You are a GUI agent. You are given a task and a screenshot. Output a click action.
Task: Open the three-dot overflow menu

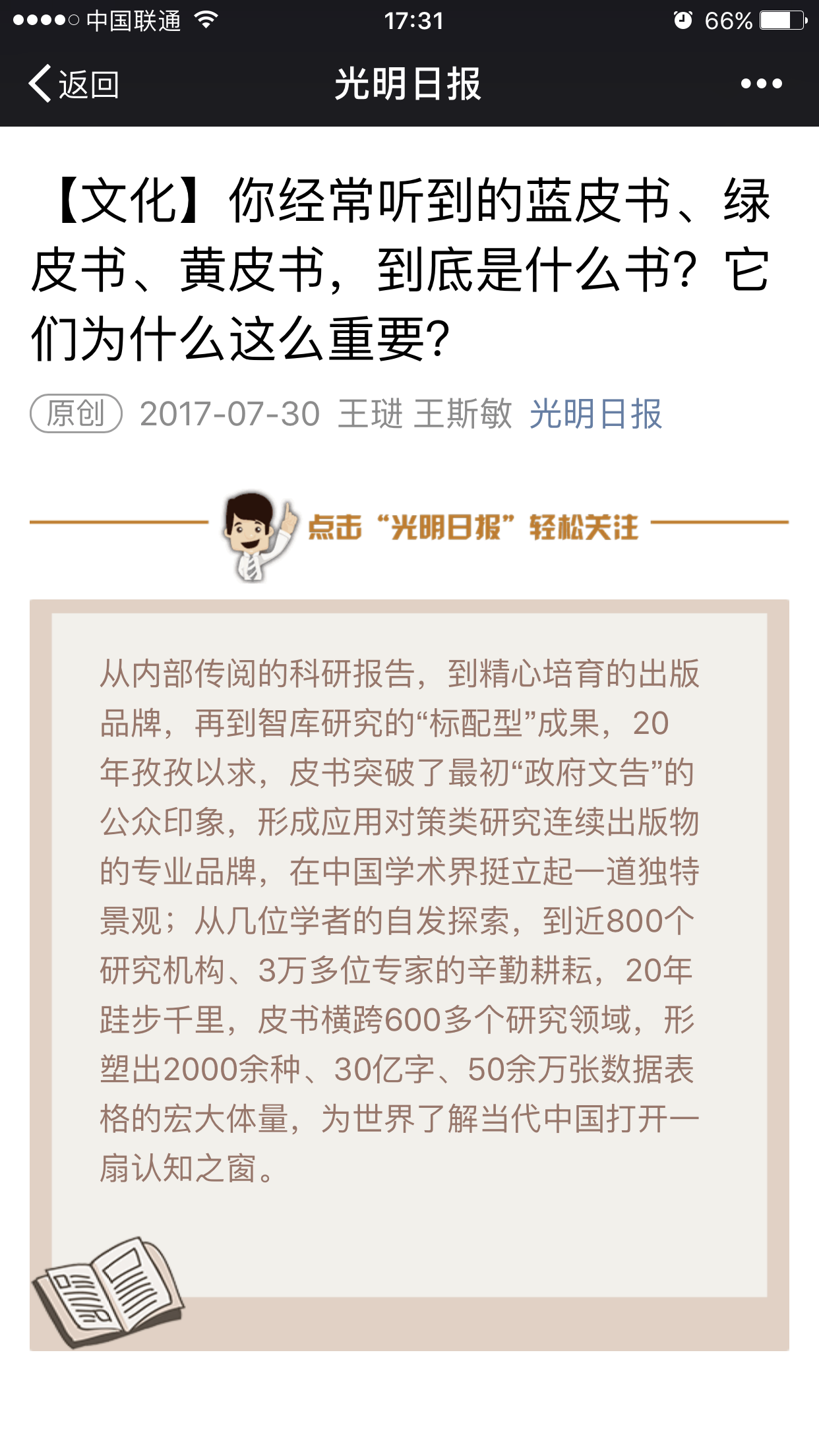point(761,84)
